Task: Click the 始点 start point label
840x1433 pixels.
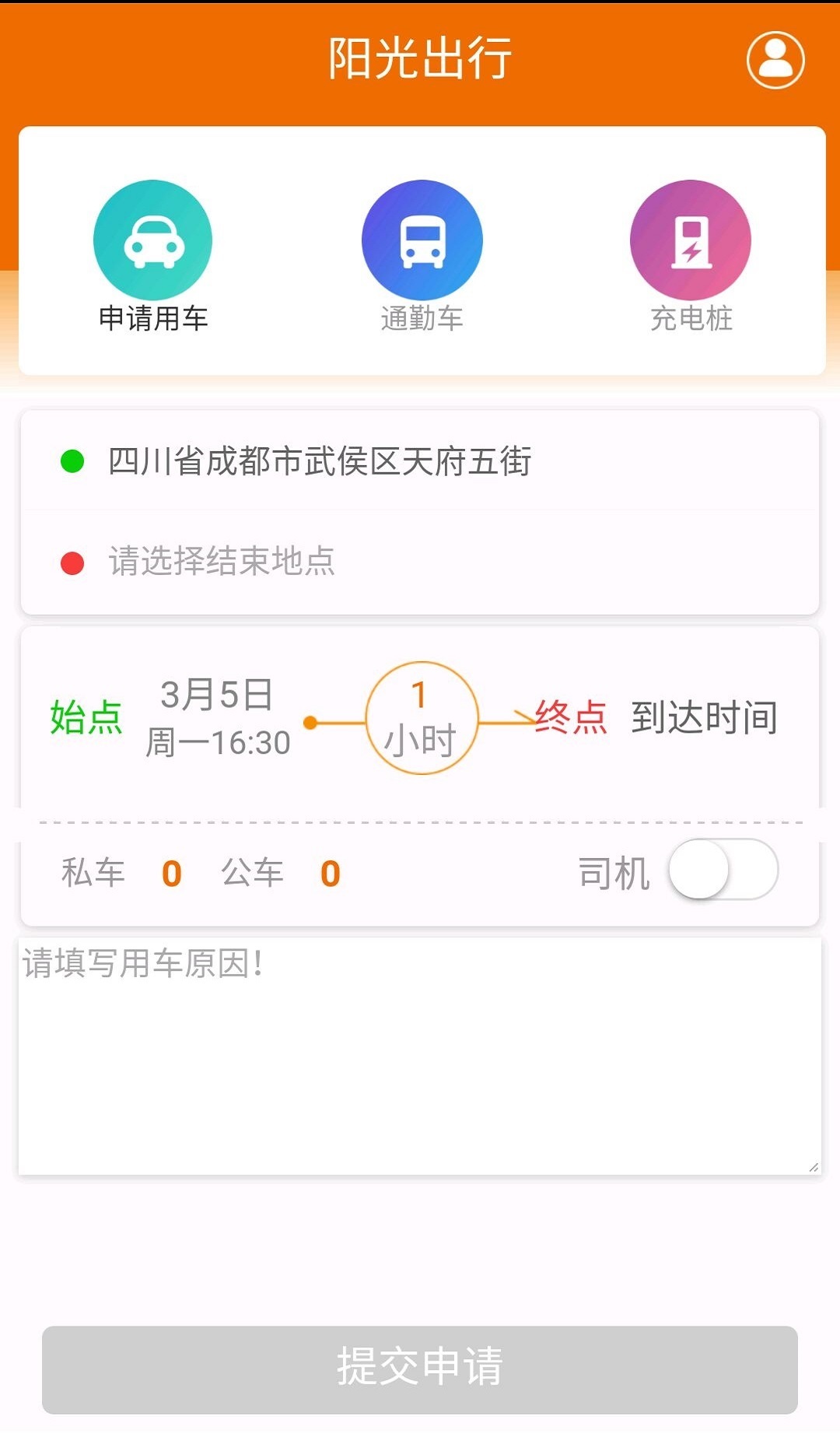Action: point(86,720)
